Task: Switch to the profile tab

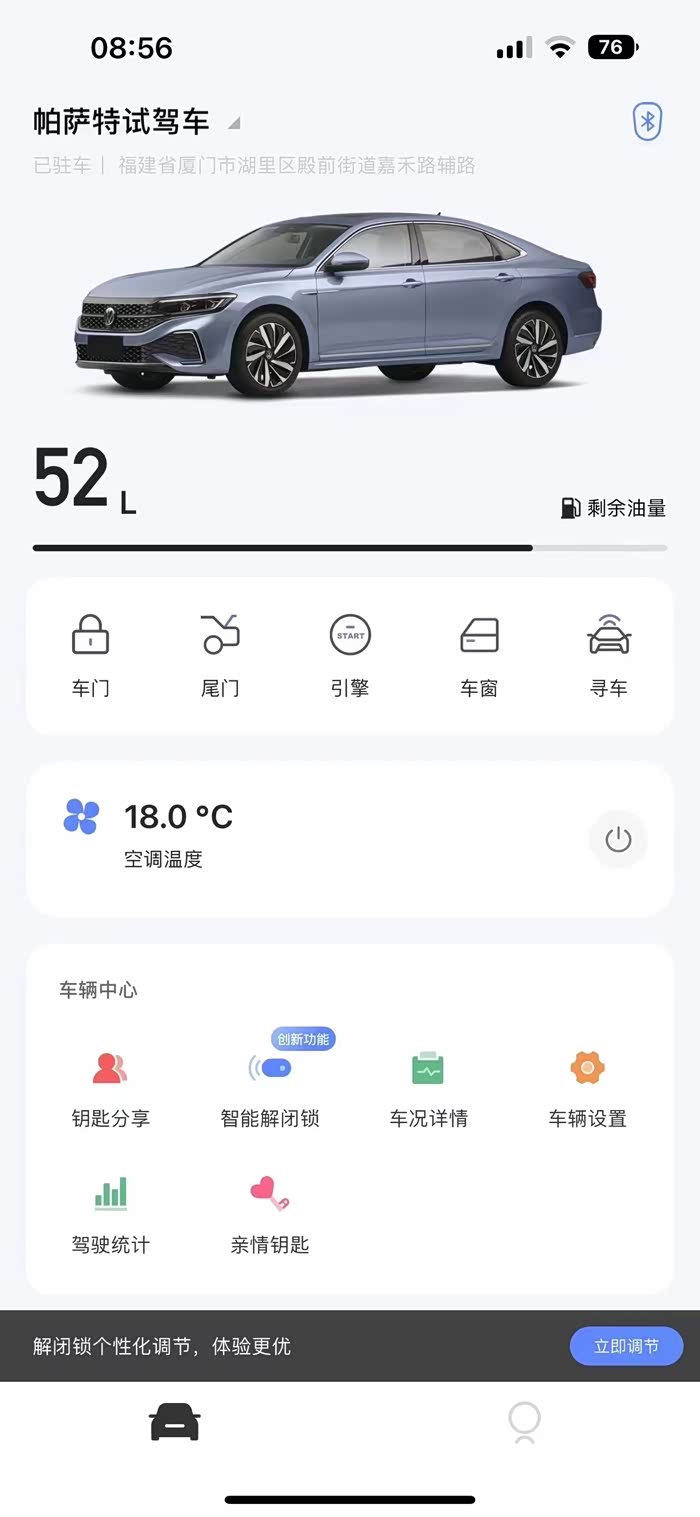Action: [524, 1421]
